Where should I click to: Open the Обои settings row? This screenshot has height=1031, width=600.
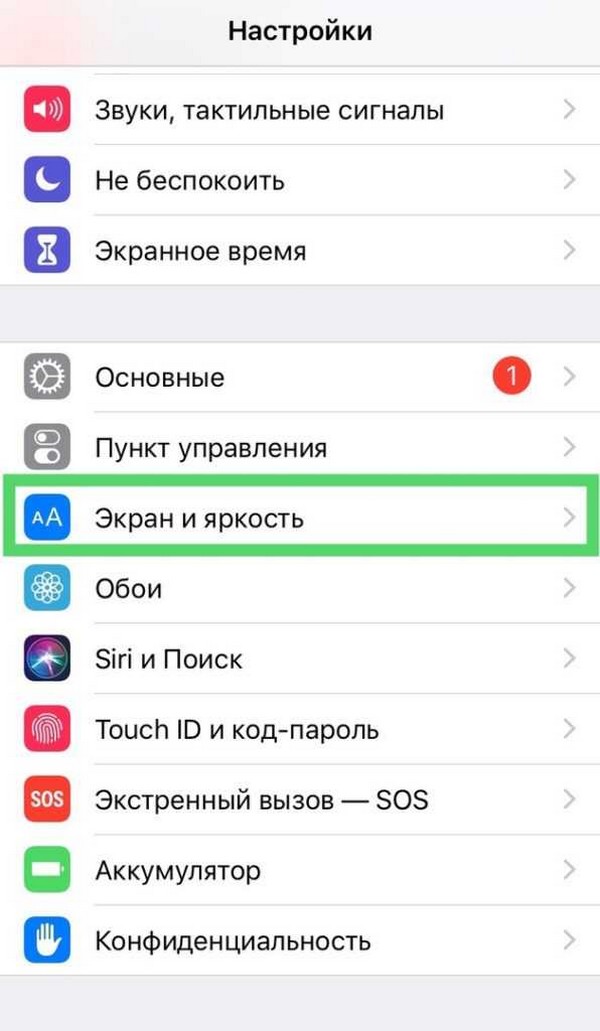pyautogui.click(x=300, y=588)
